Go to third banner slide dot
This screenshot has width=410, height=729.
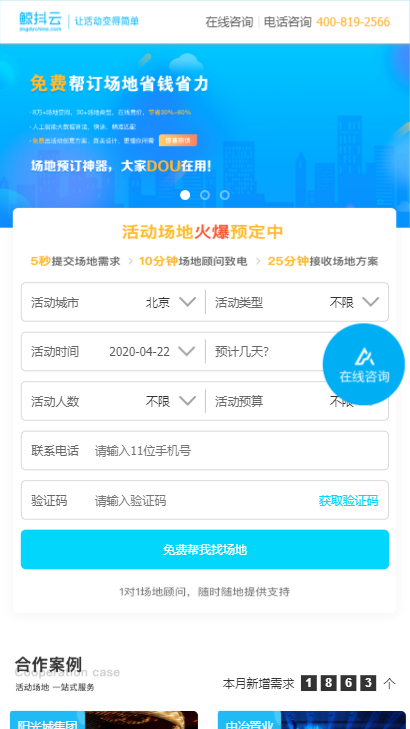(x=225, y=195)
